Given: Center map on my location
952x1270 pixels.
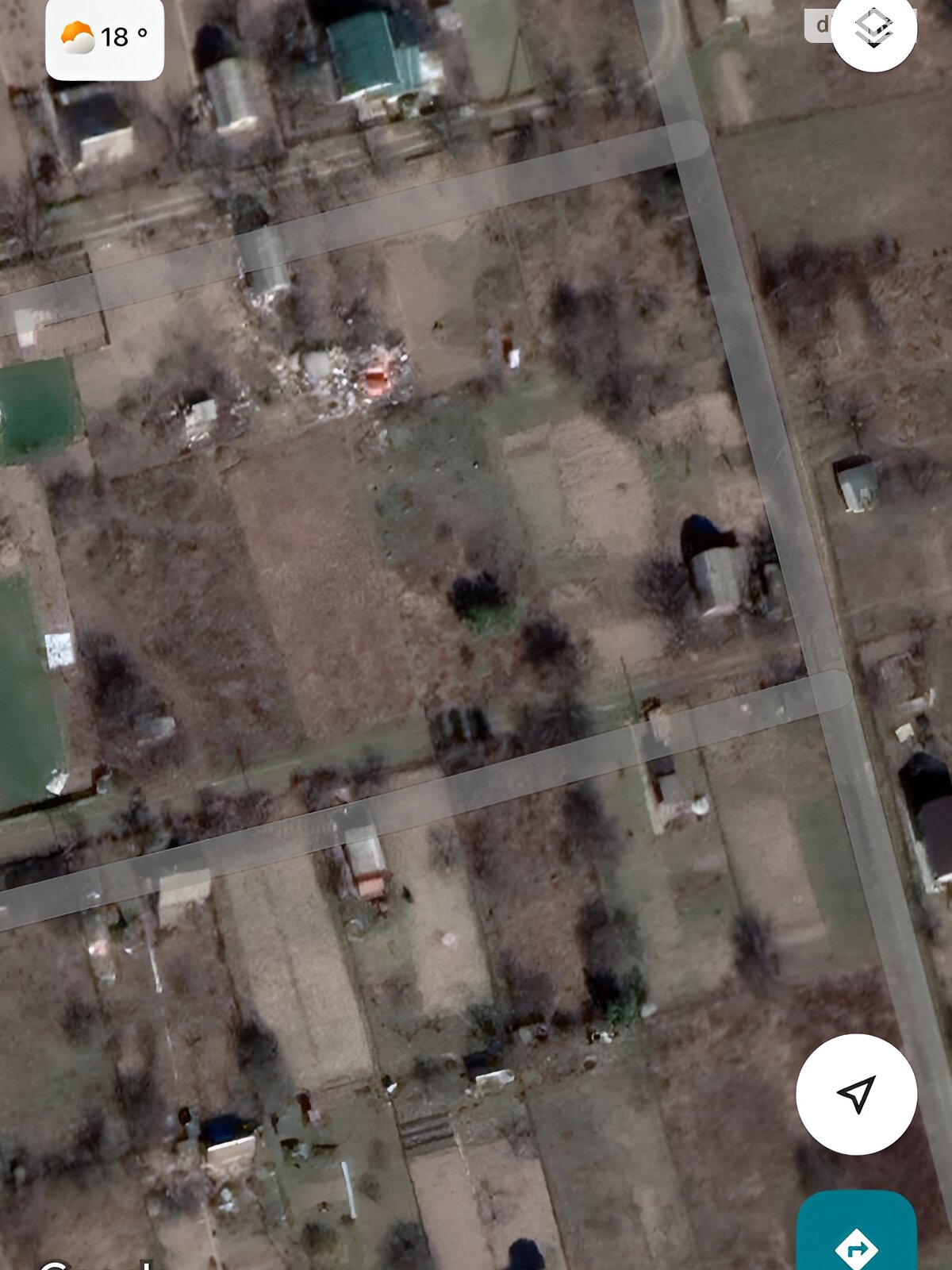Looking at the screenshot, I should click(856, 1094).
